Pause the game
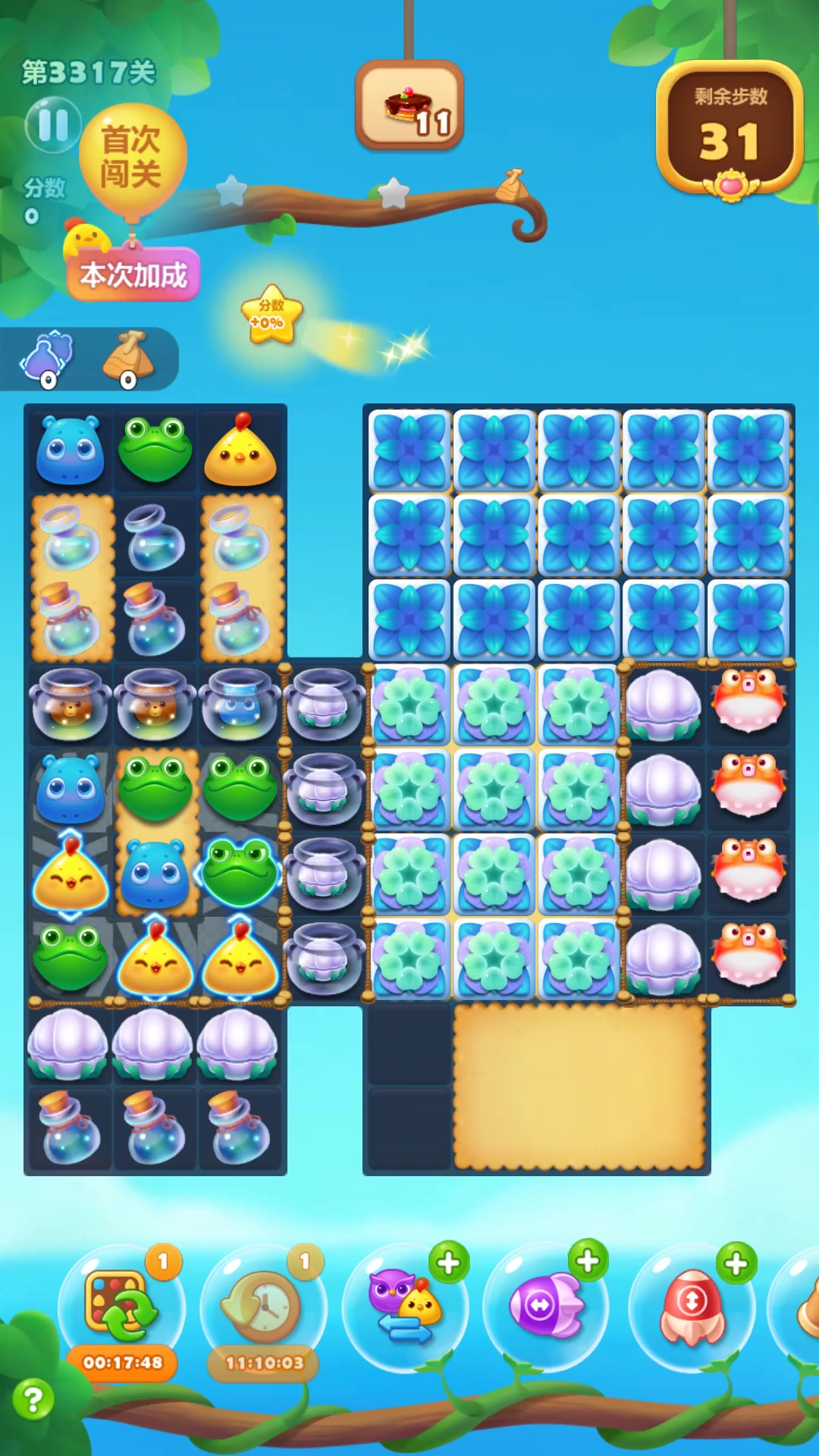819x1456 pixels. pos(52,125)
